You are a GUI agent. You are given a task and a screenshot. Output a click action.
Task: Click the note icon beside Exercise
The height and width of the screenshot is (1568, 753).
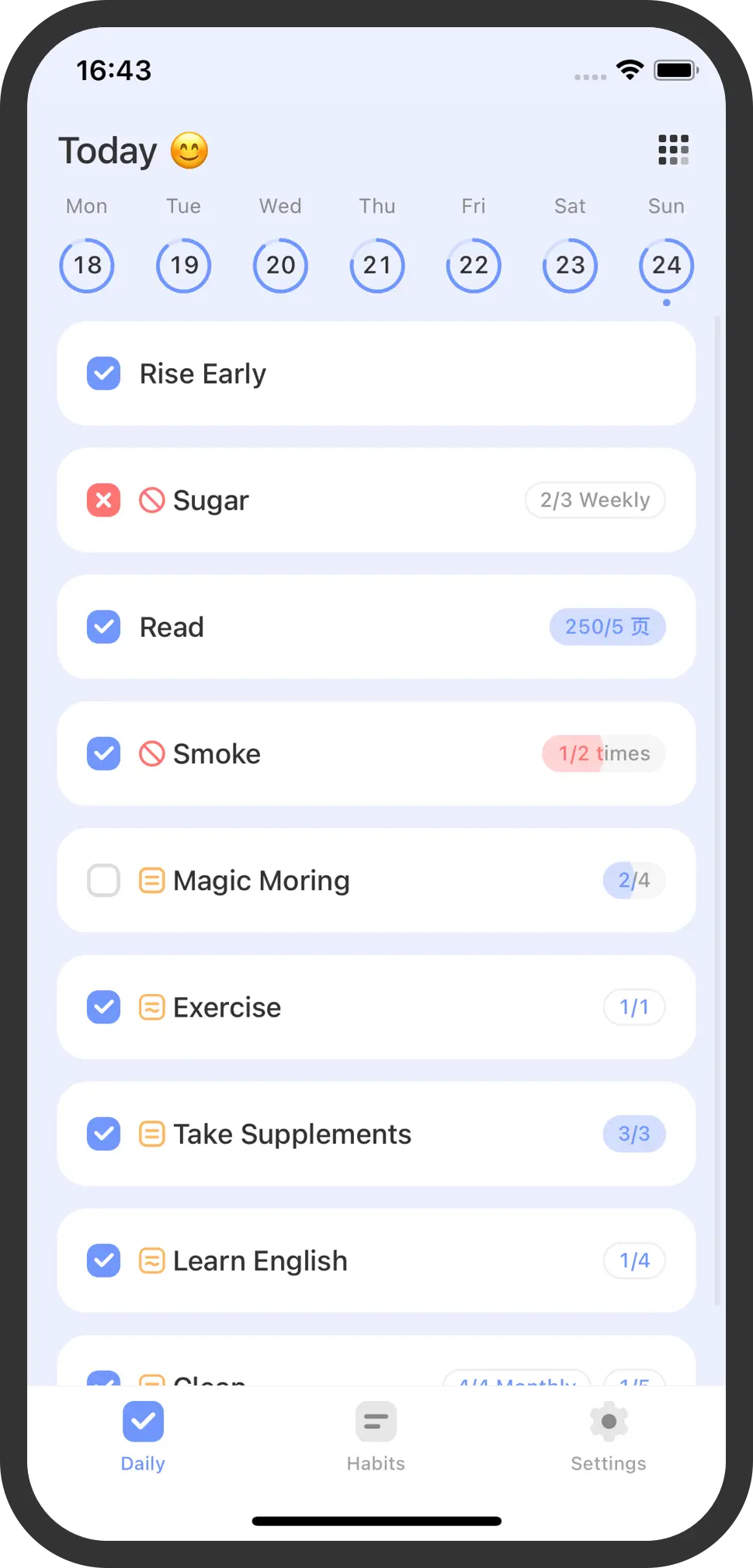pos(152,1007)
